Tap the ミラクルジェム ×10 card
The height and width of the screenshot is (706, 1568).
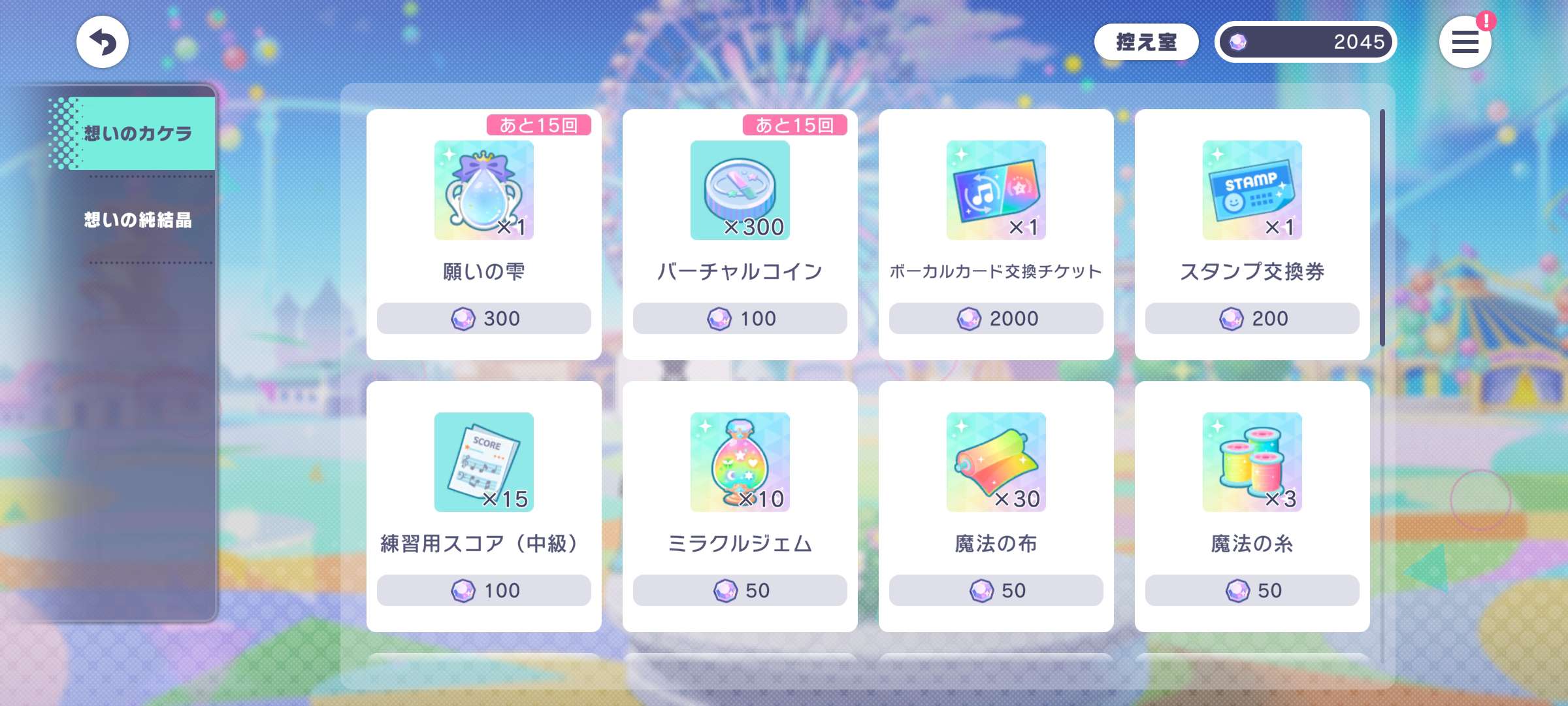740,506
